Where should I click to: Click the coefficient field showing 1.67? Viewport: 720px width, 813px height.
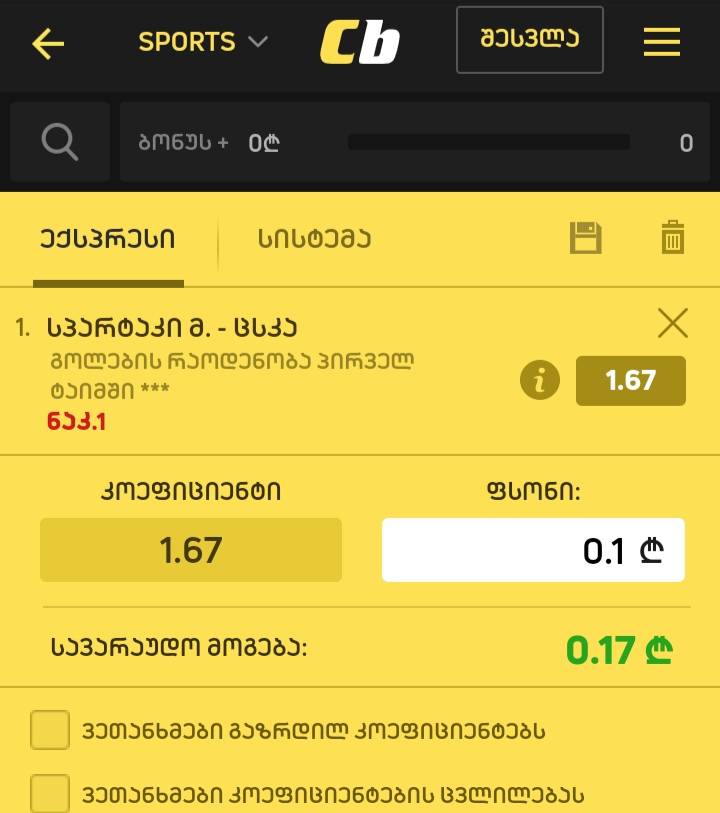191,549
